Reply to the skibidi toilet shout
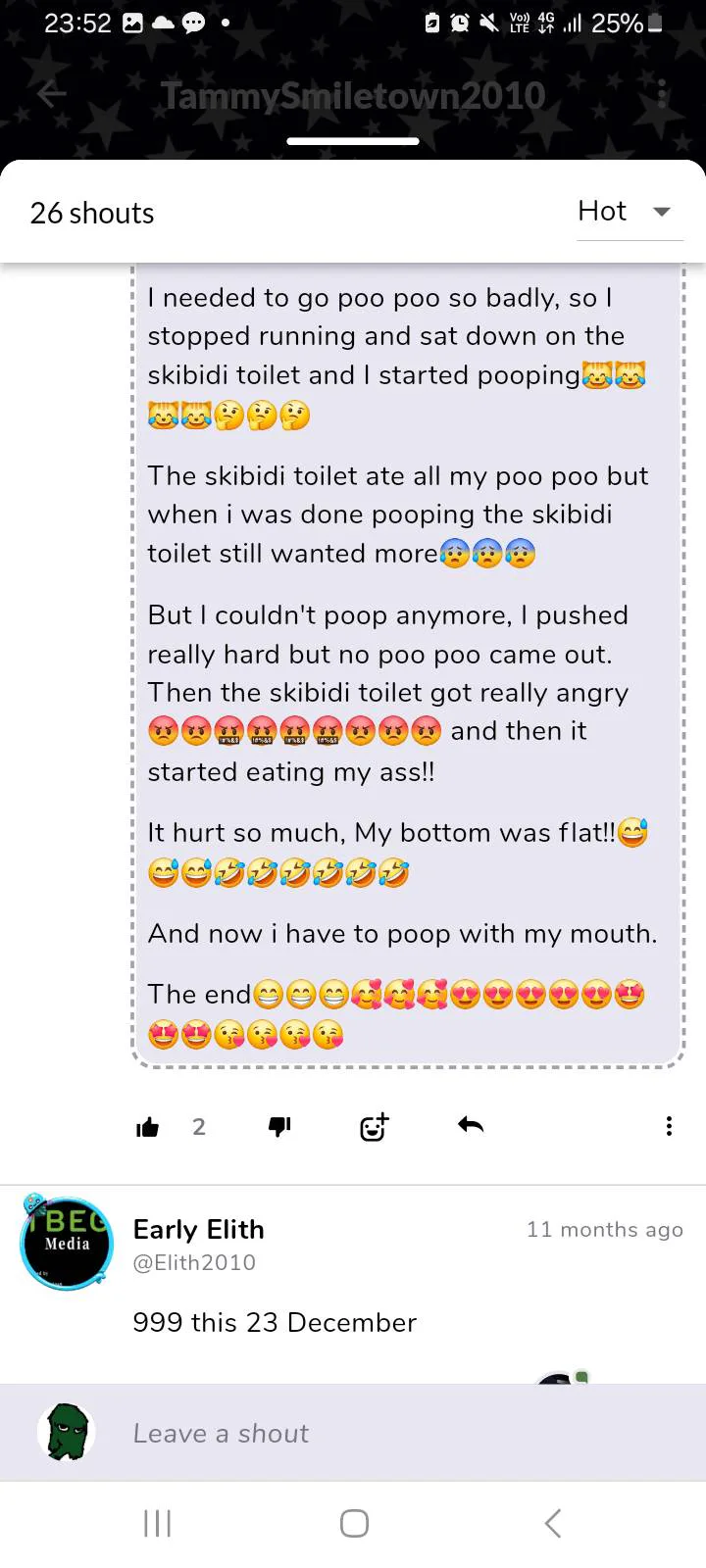 tap(471, 1125)
